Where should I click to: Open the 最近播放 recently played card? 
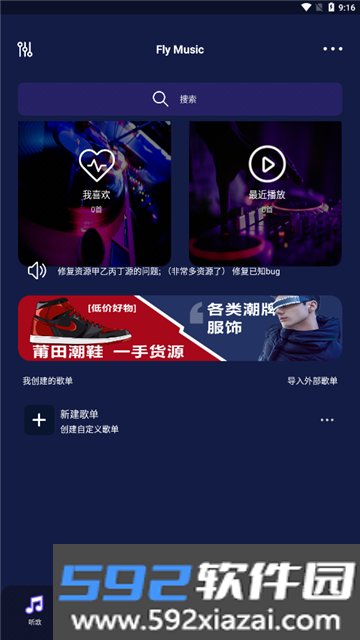(265, 193)
